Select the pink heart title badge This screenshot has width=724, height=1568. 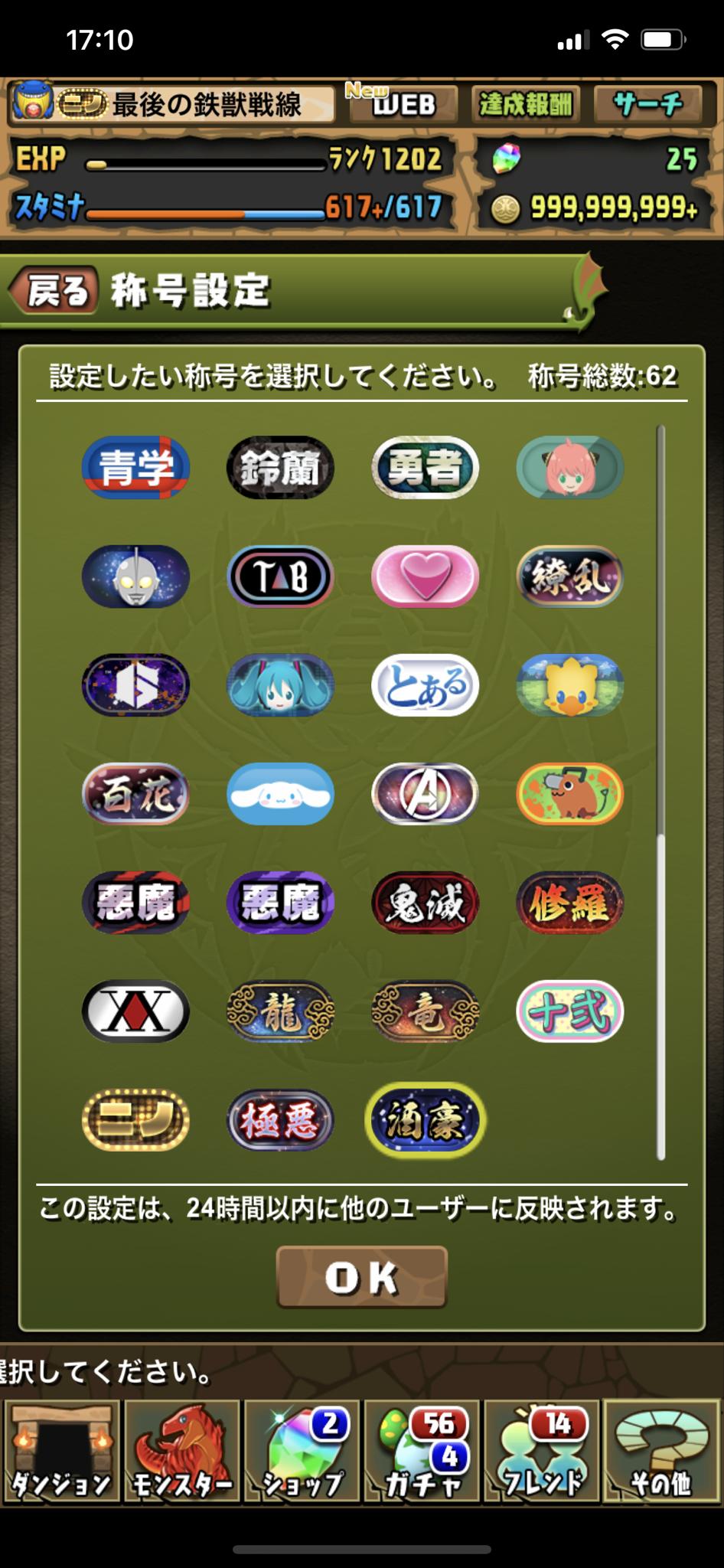coord(425,576)
